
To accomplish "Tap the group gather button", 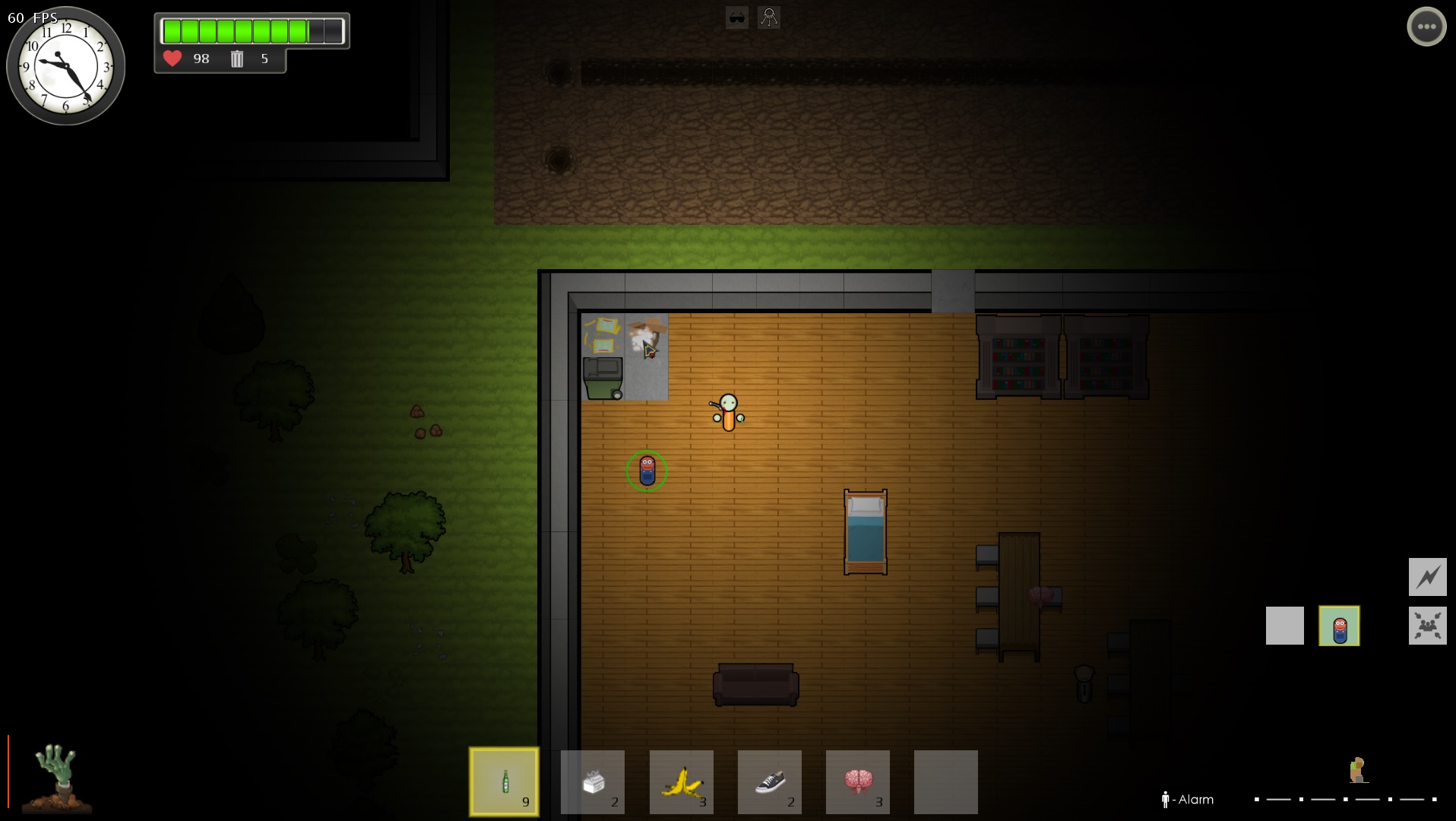I will point(1427,626).
